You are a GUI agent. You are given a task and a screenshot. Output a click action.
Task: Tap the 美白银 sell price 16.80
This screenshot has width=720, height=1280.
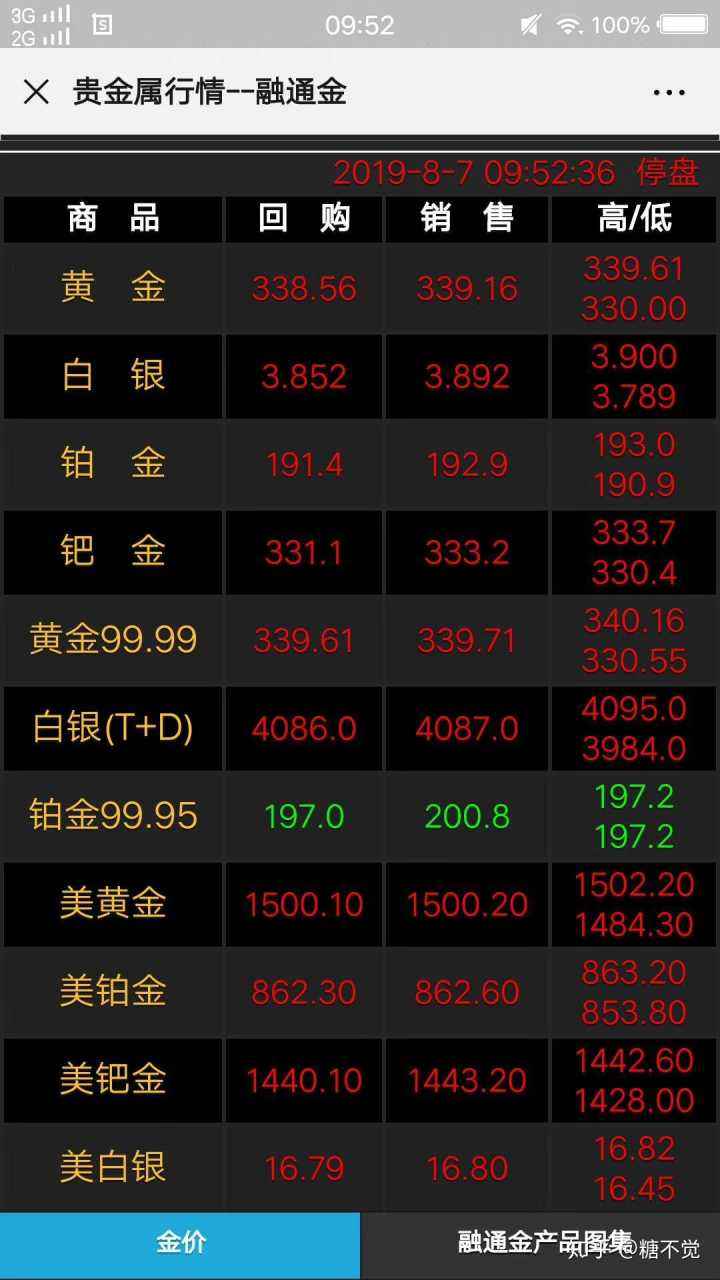pyautogui.click(x=466, y=1168)
